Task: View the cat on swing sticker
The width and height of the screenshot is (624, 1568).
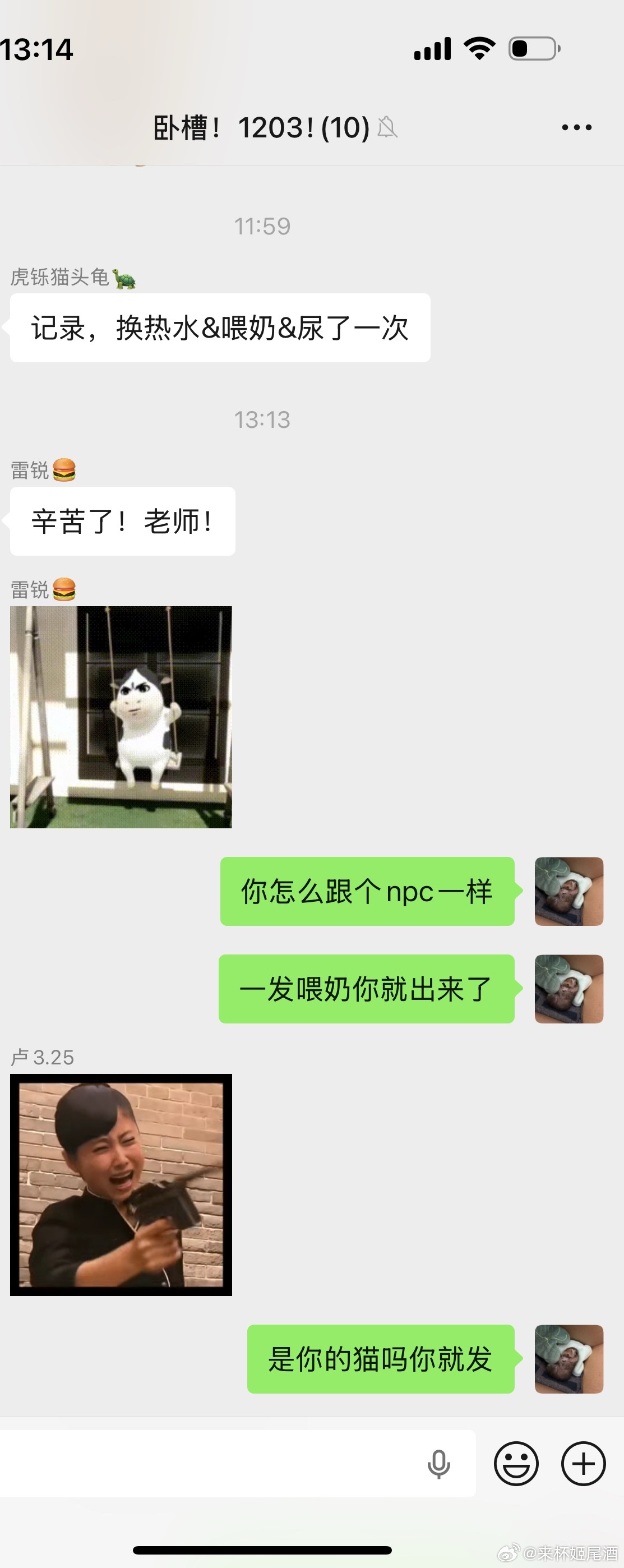Action: [121, 717]
